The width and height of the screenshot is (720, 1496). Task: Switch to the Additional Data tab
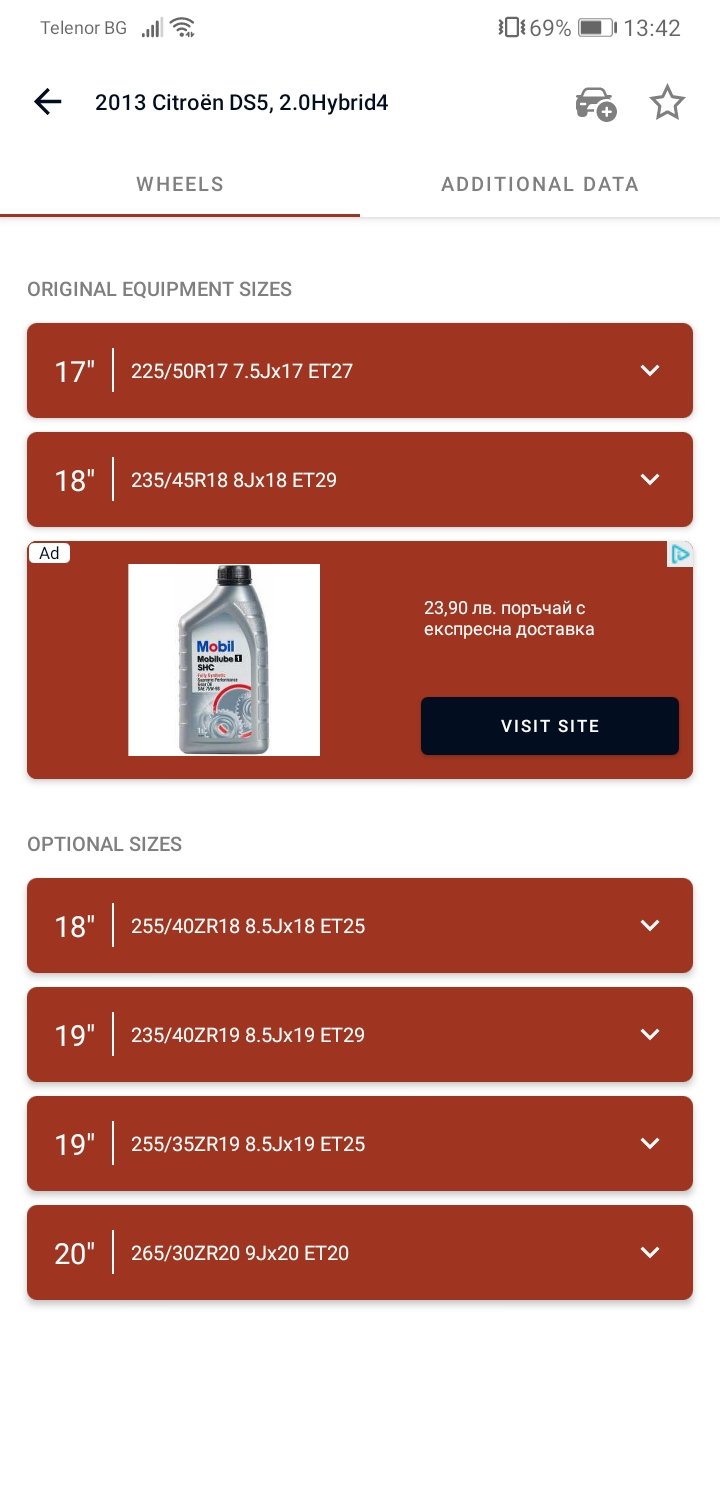pyautogui.click(x=540, y=184)
